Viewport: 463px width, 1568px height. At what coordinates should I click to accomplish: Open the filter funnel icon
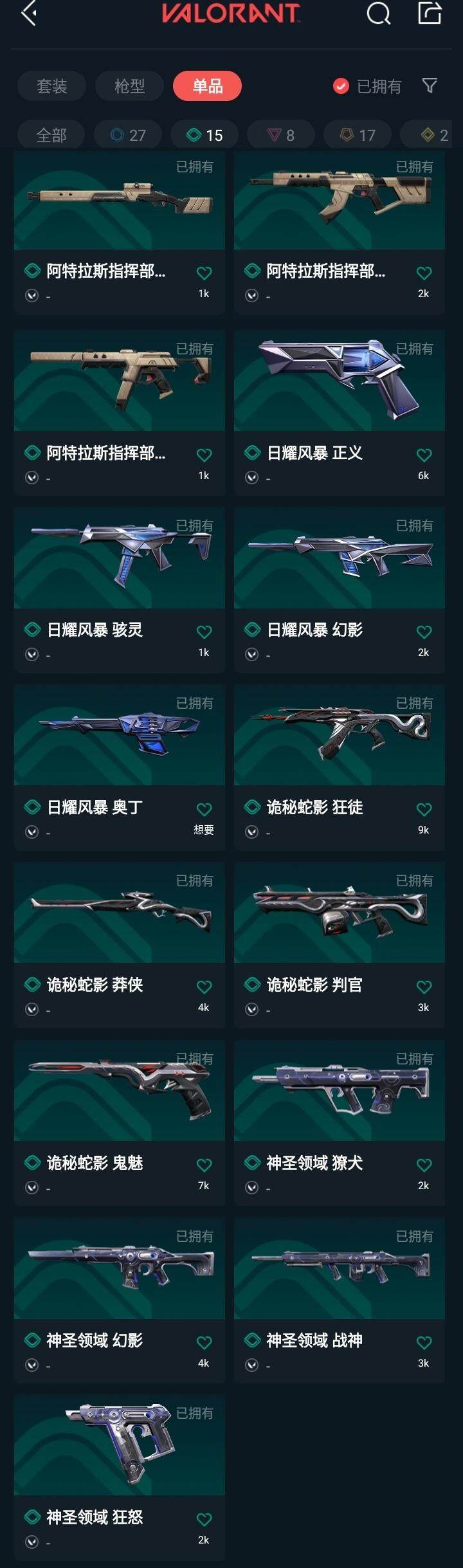tap(430, 86)
